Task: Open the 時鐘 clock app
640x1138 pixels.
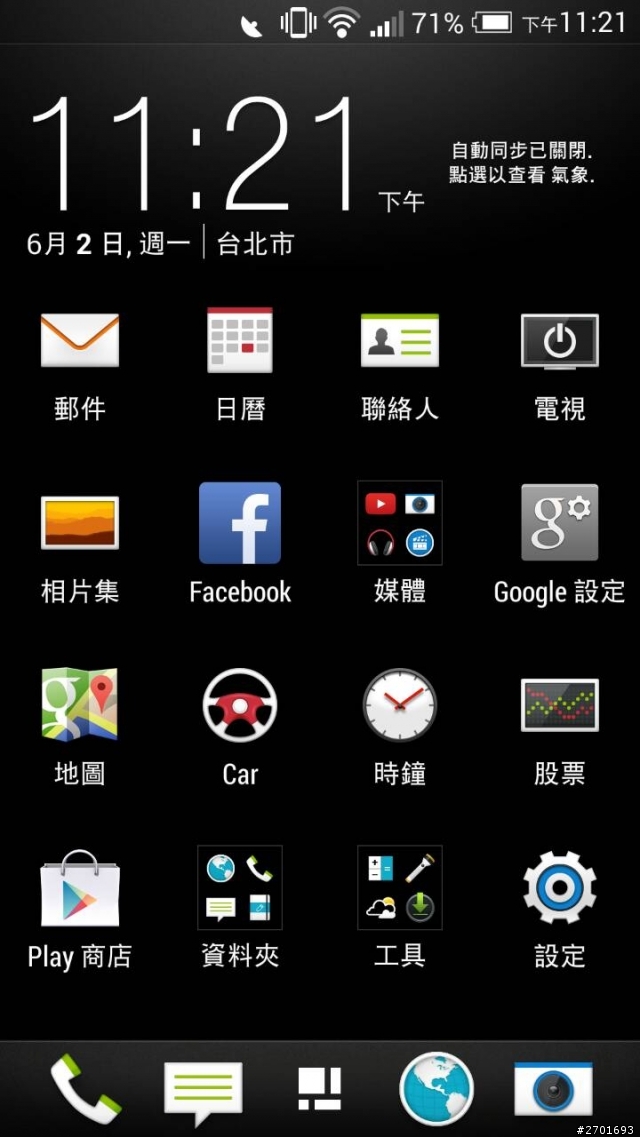Action: pyautogui.click(x=400, y=705)
